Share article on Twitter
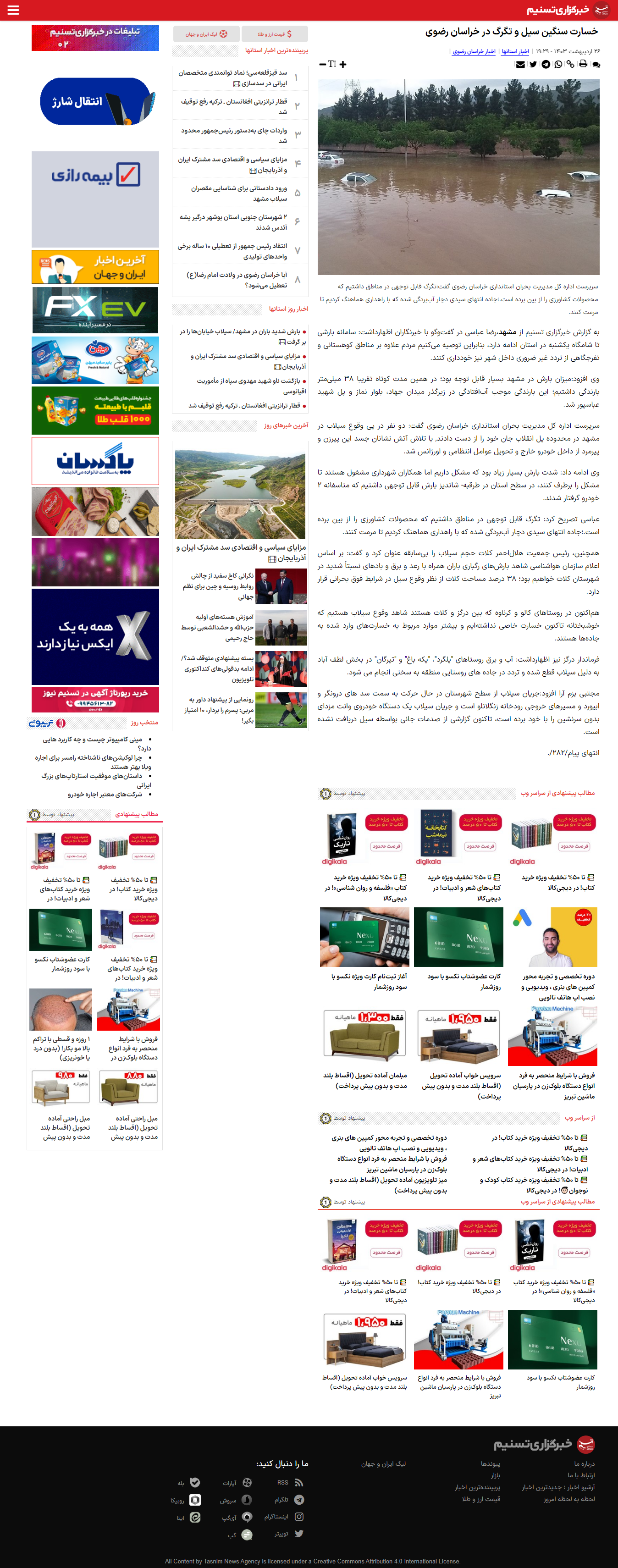 [533, 65]
